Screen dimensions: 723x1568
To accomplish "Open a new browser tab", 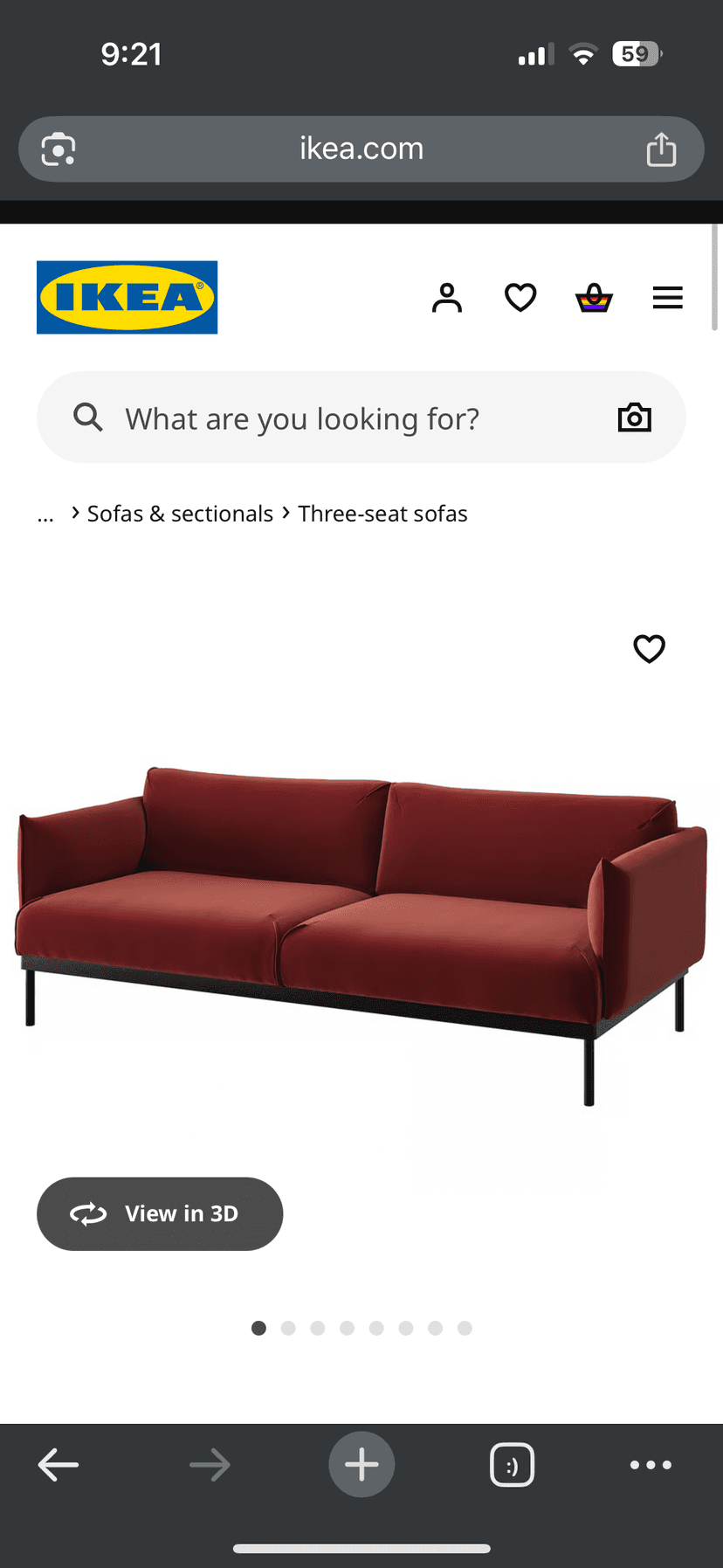I will (361, 1465).
